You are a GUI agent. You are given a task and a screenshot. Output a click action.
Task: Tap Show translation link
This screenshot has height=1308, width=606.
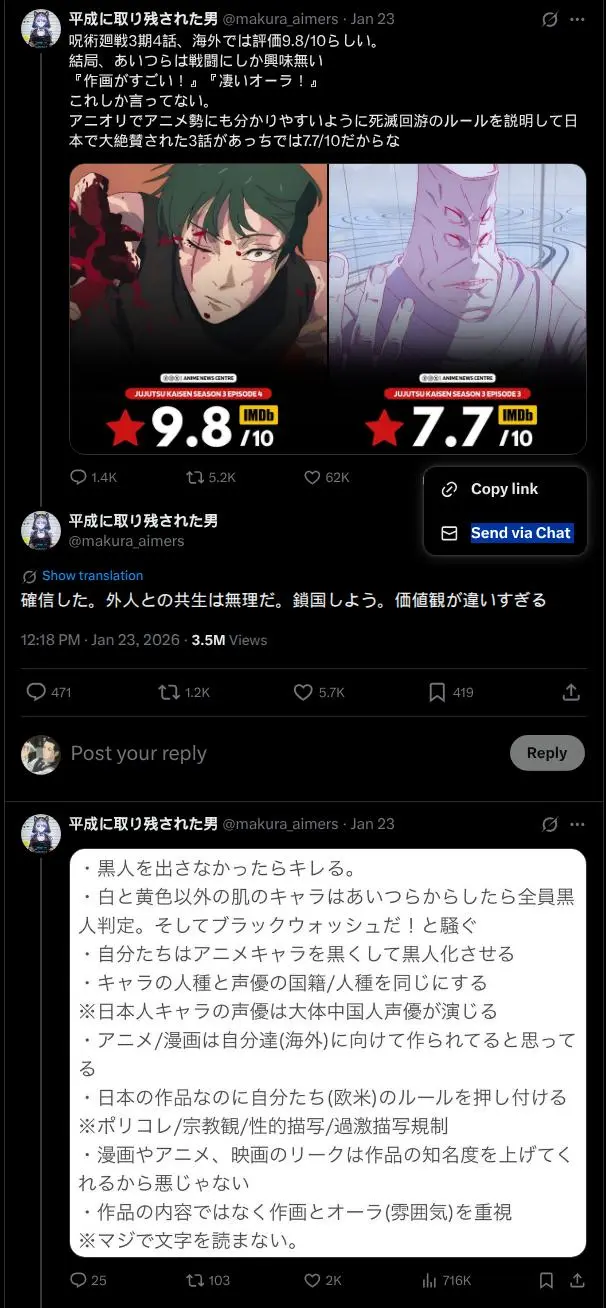92,576
